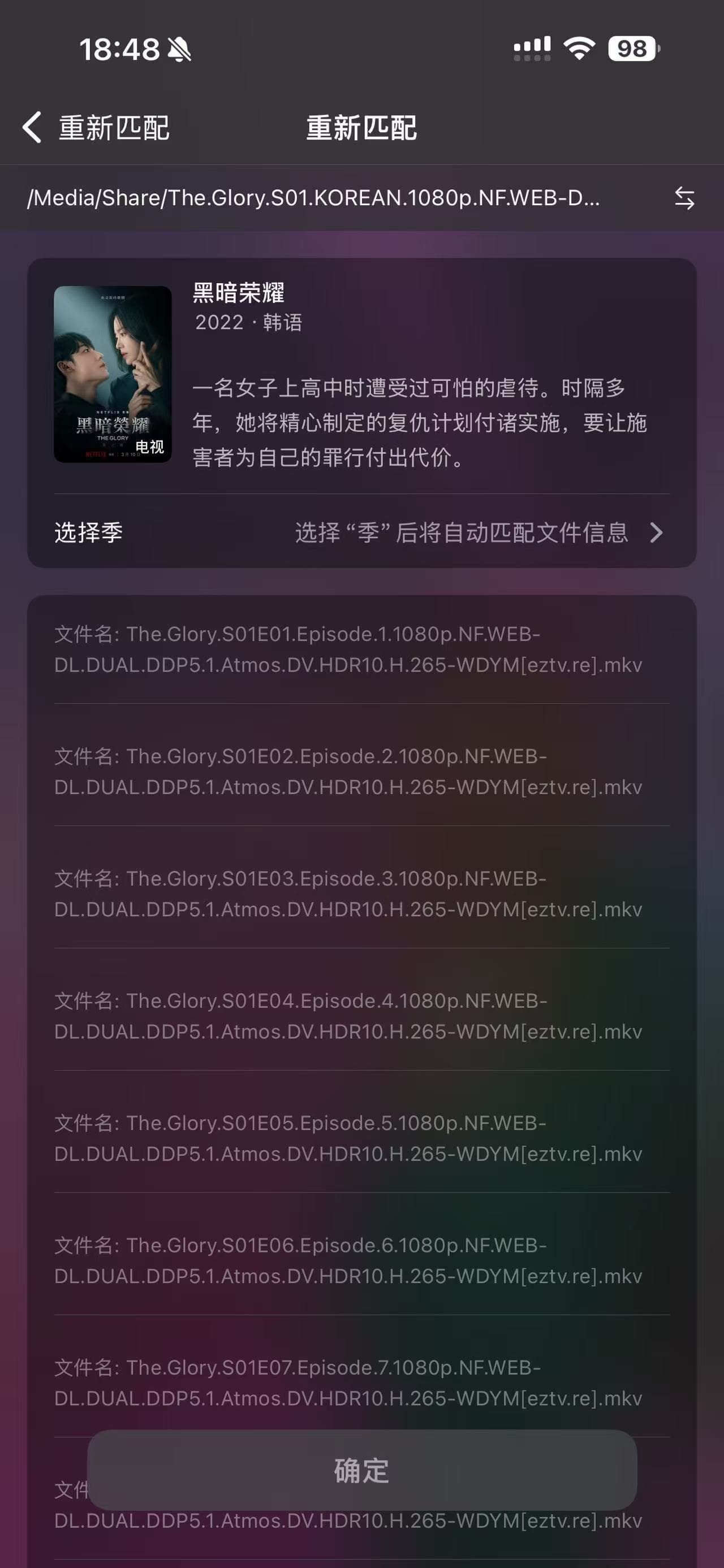
Task: Open the 黑暗荣耀 poster thumbnail
Action: coord(113,374)
